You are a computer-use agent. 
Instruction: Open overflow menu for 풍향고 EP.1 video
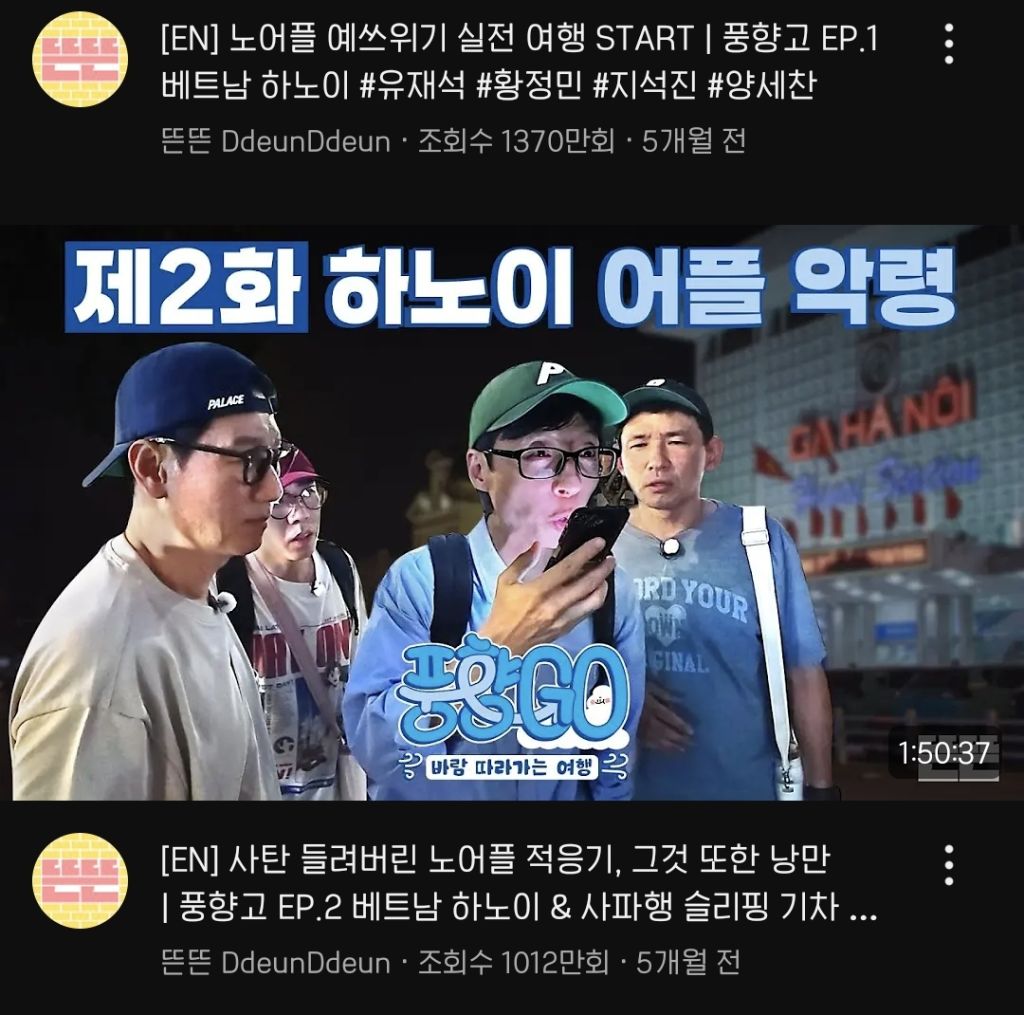click(x=948, y=45)
